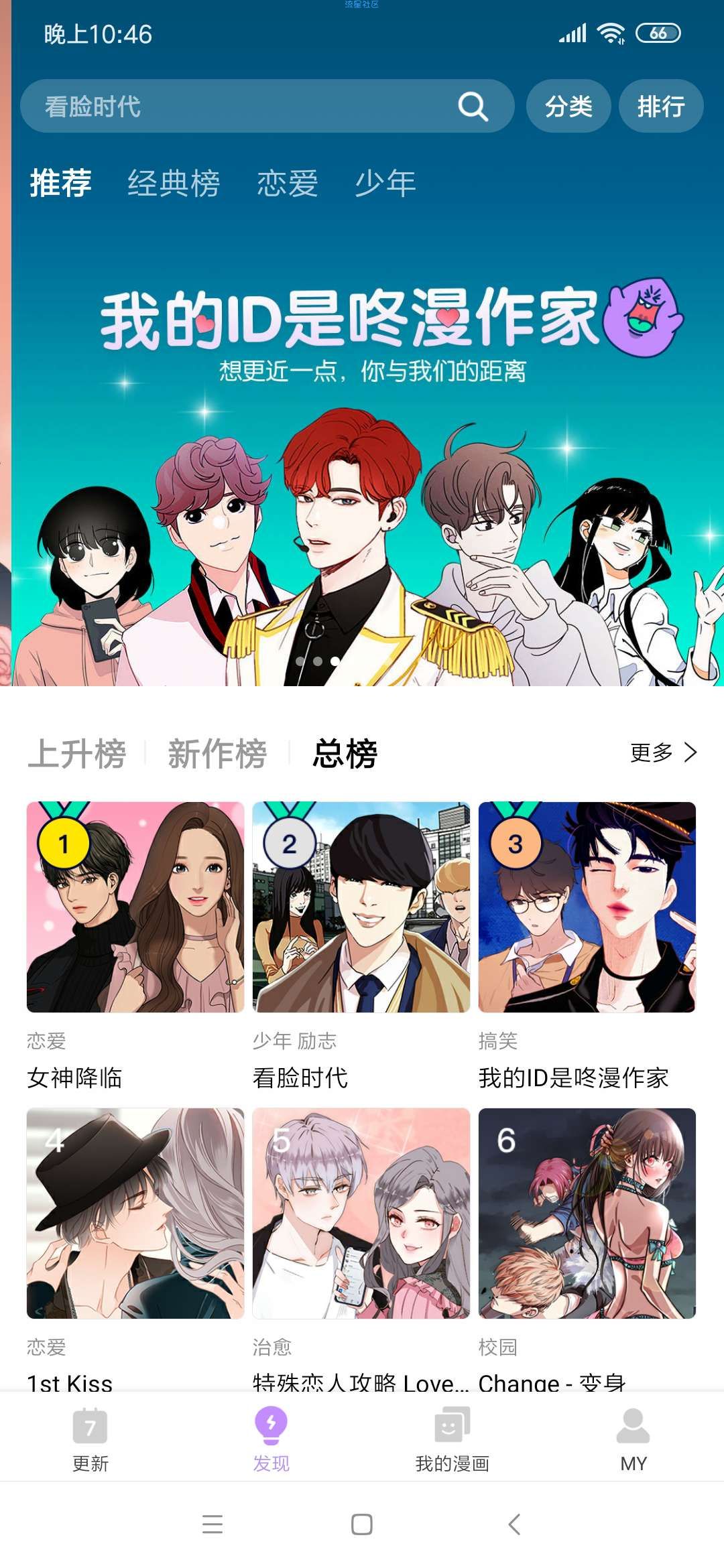Tap the search magnifier icon
Viewport: 724px width, 1568px height.
coord(473,107)
